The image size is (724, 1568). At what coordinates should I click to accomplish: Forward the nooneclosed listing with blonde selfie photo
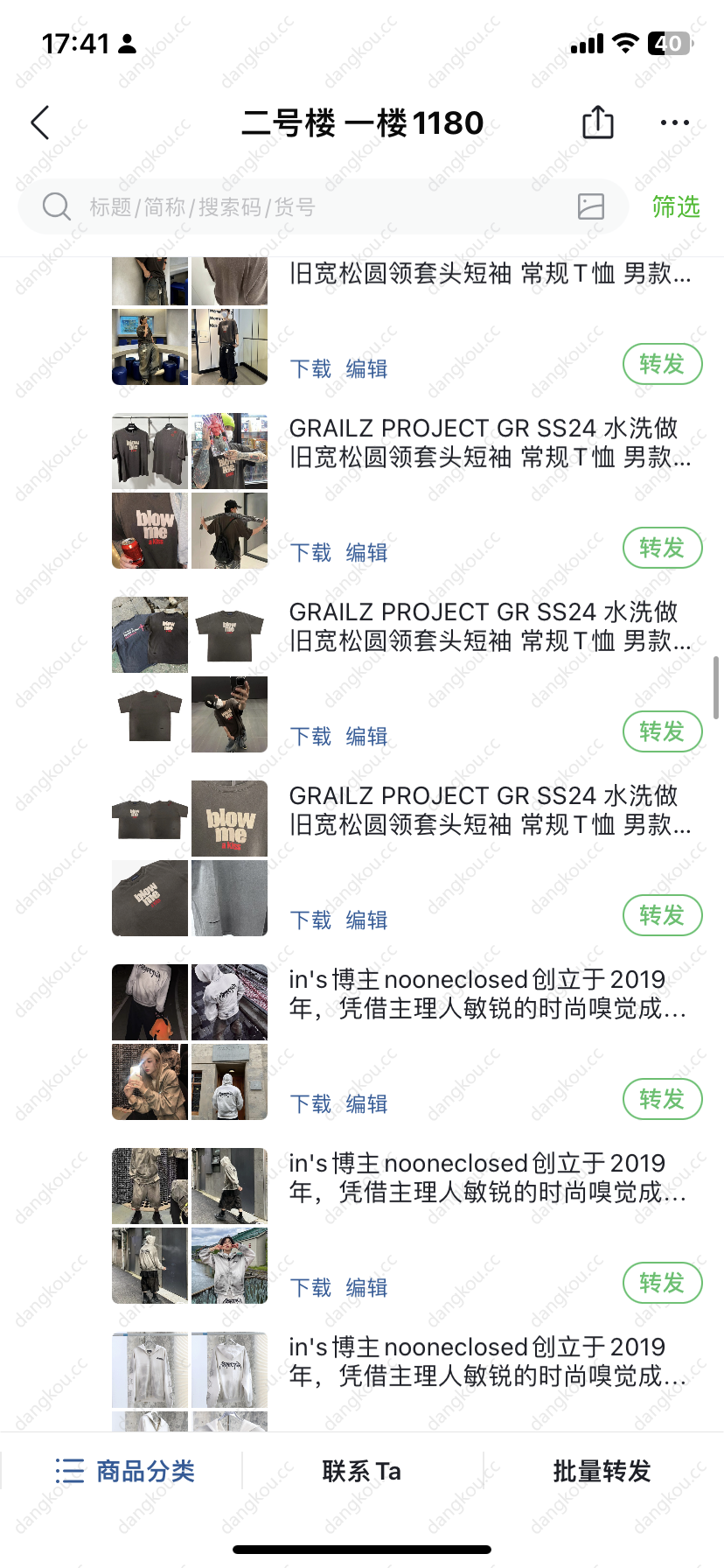pyautogui.click(x=662, y=1099)
